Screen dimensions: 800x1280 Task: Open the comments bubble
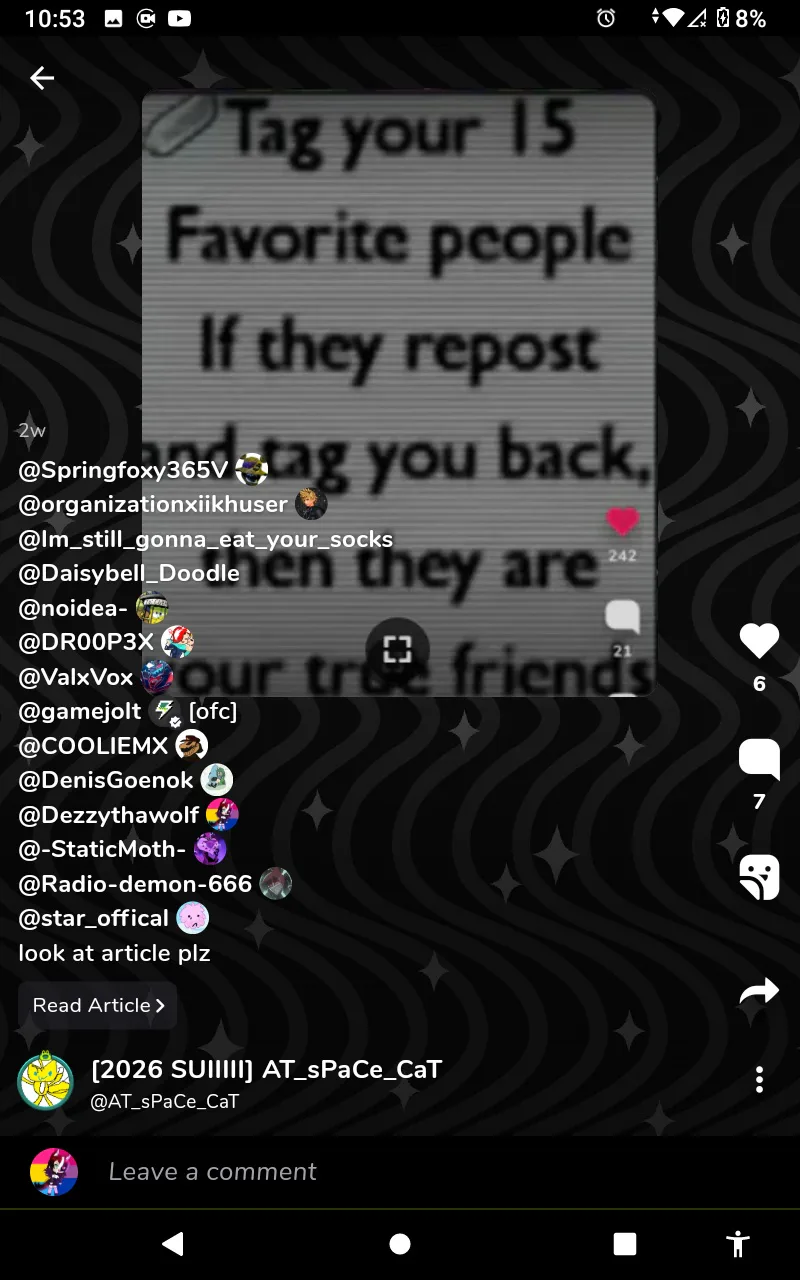click(x=759, y=760)
